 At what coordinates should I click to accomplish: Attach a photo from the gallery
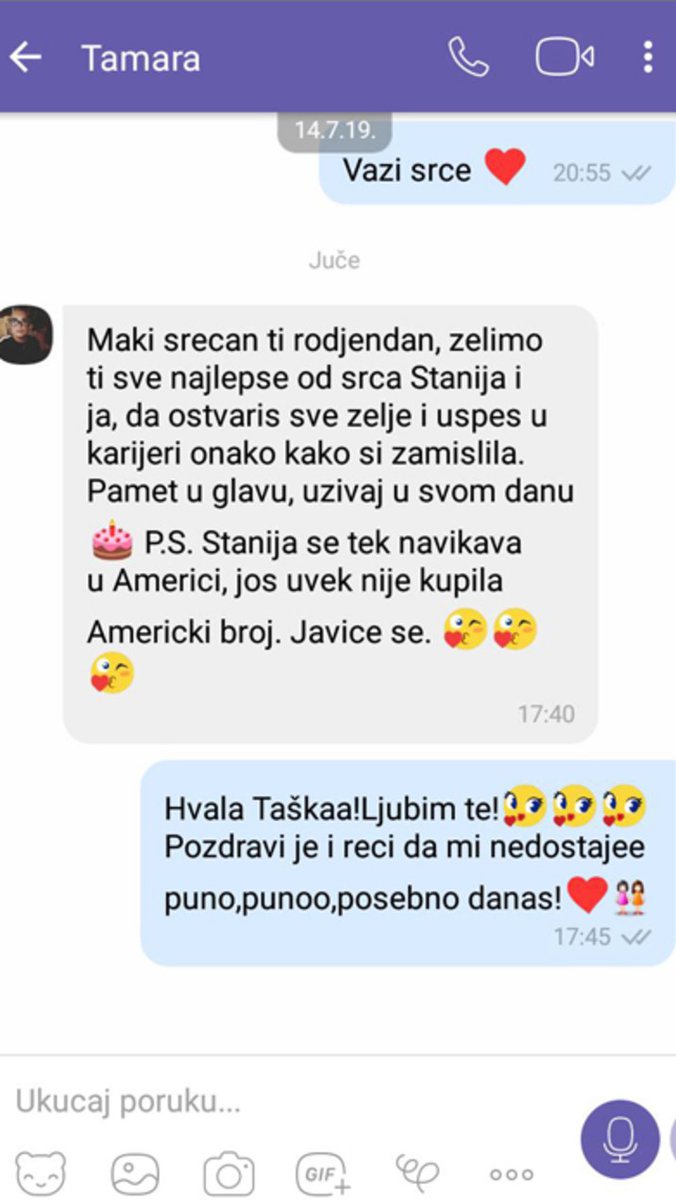(135, 1172)
